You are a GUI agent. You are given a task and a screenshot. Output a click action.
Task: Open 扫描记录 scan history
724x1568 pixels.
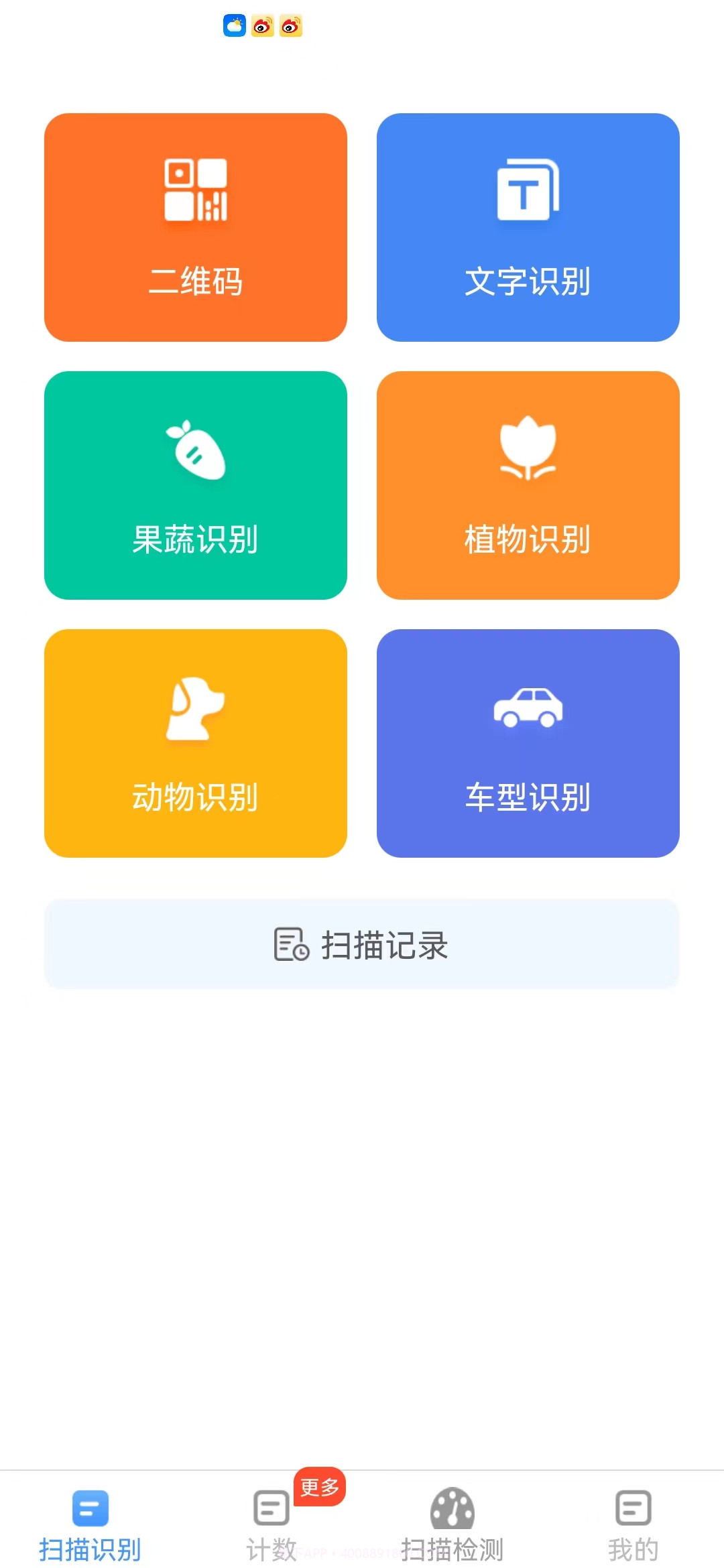[362, 945]
